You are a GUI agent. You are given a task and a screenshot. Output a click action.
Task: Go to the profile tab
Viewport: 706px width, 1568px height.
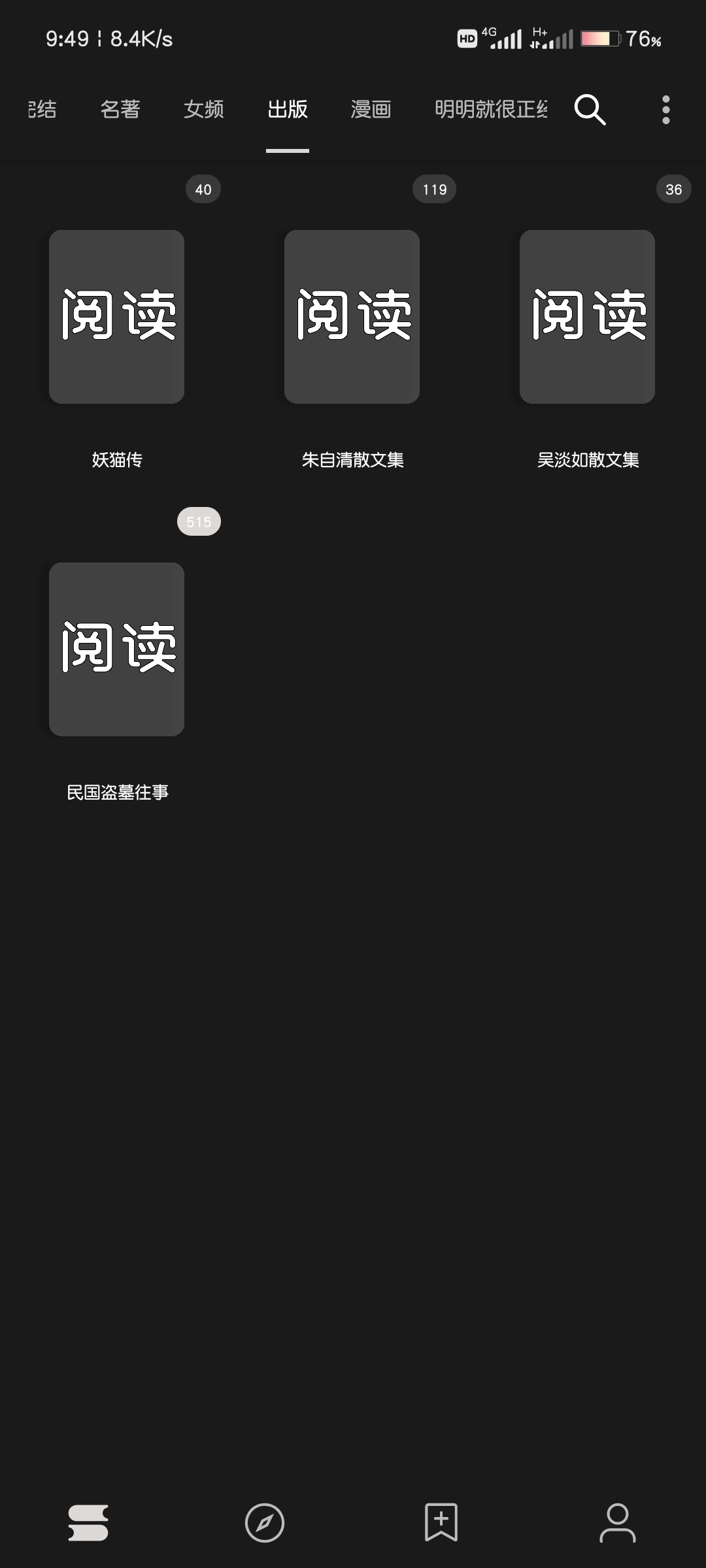pos(618,1523)
